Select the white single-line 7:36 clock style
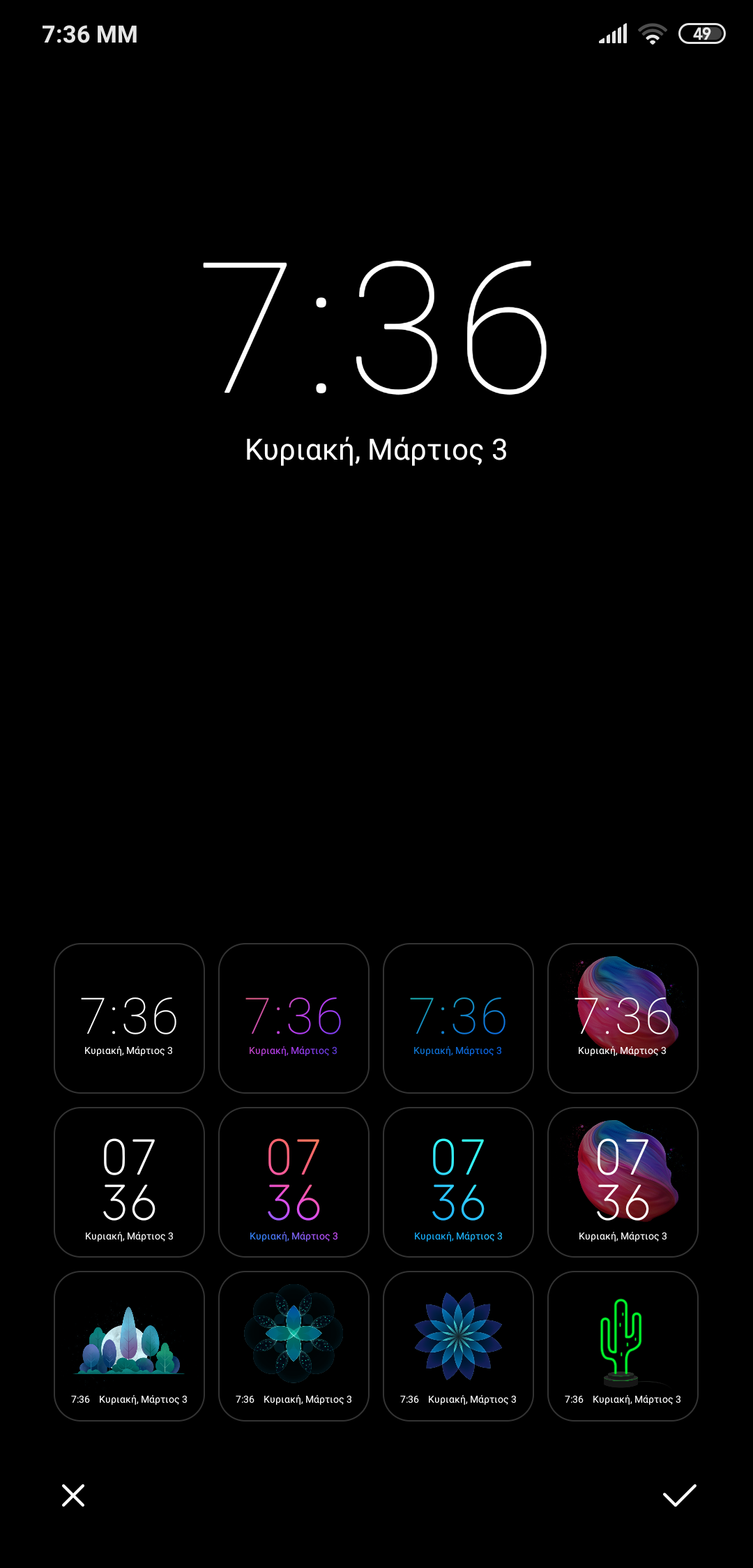The height and width of the screenshot is (1568, 753). 129,1018
